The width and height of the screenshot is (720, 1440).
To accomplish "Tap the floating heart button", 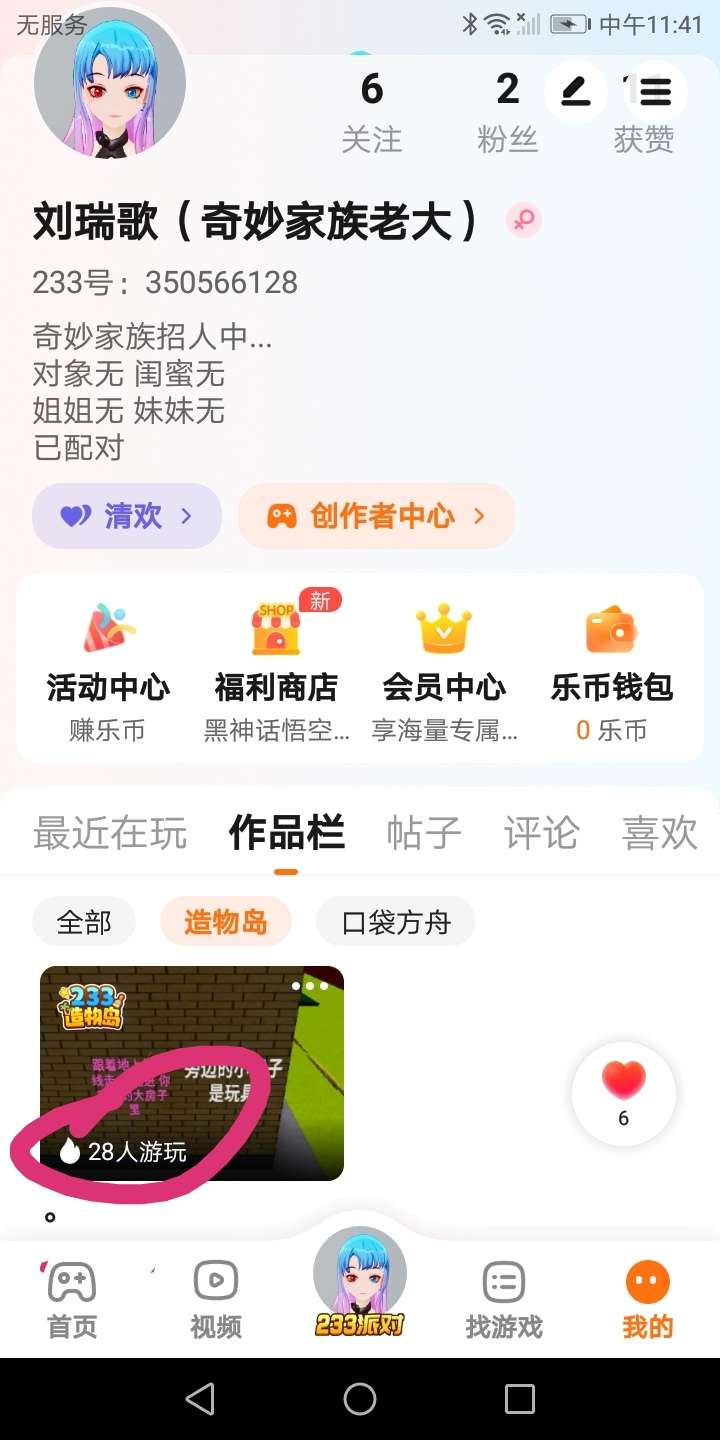I will pos(624,1093).
